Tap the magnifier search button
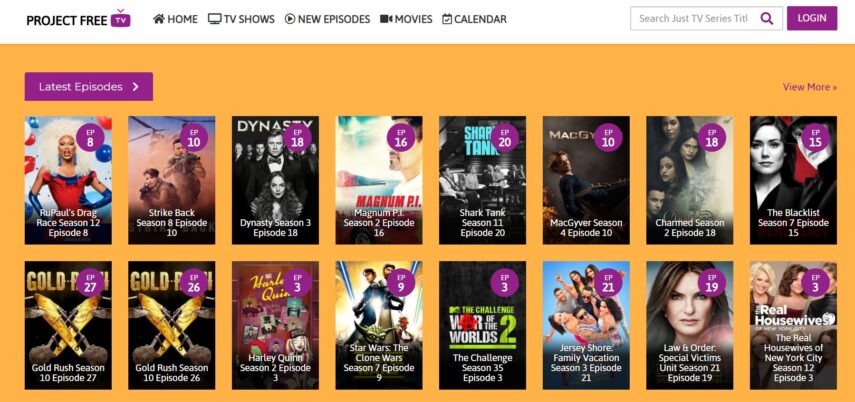Image resolution: width=855 pixels, height=402 pixels. pos(767,18)
